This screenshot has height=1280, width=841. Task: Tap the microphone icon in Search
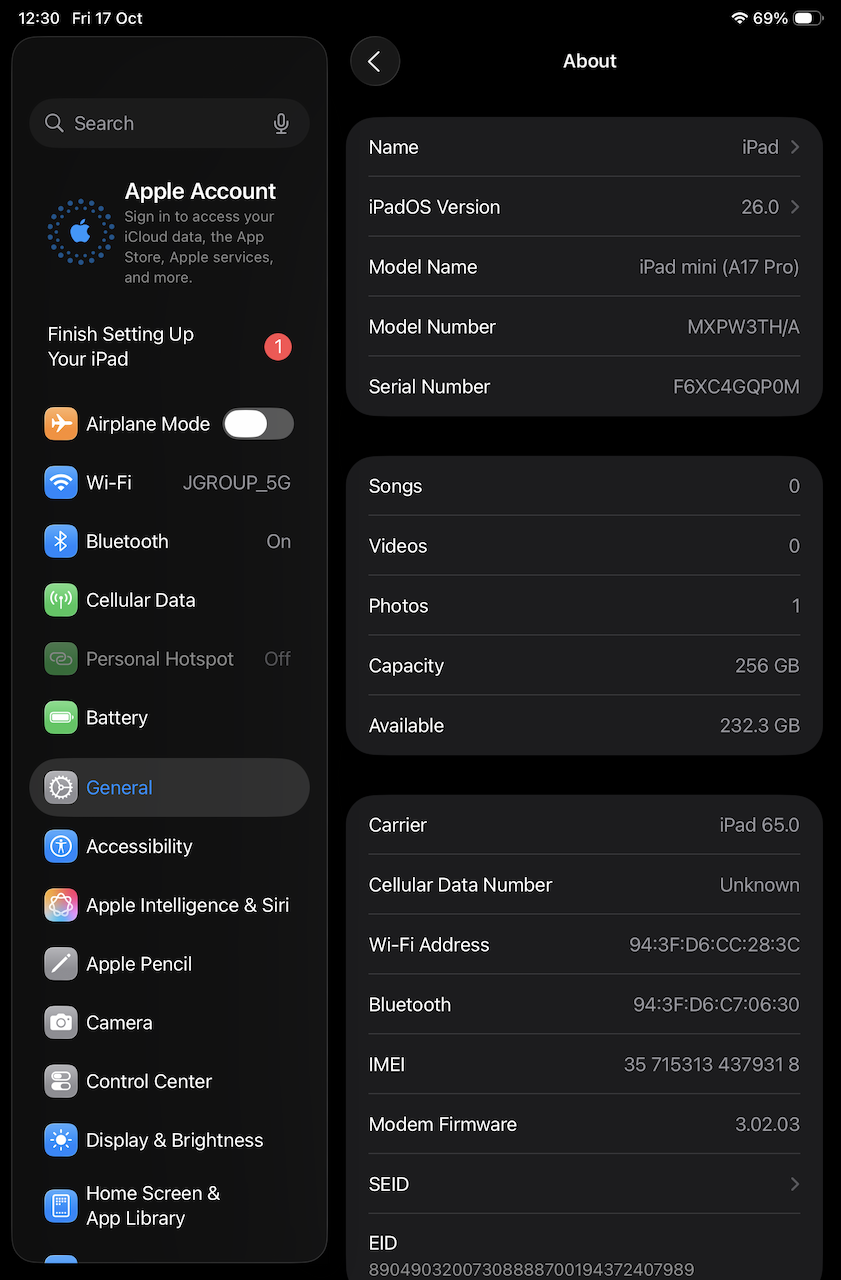(281, 123)
